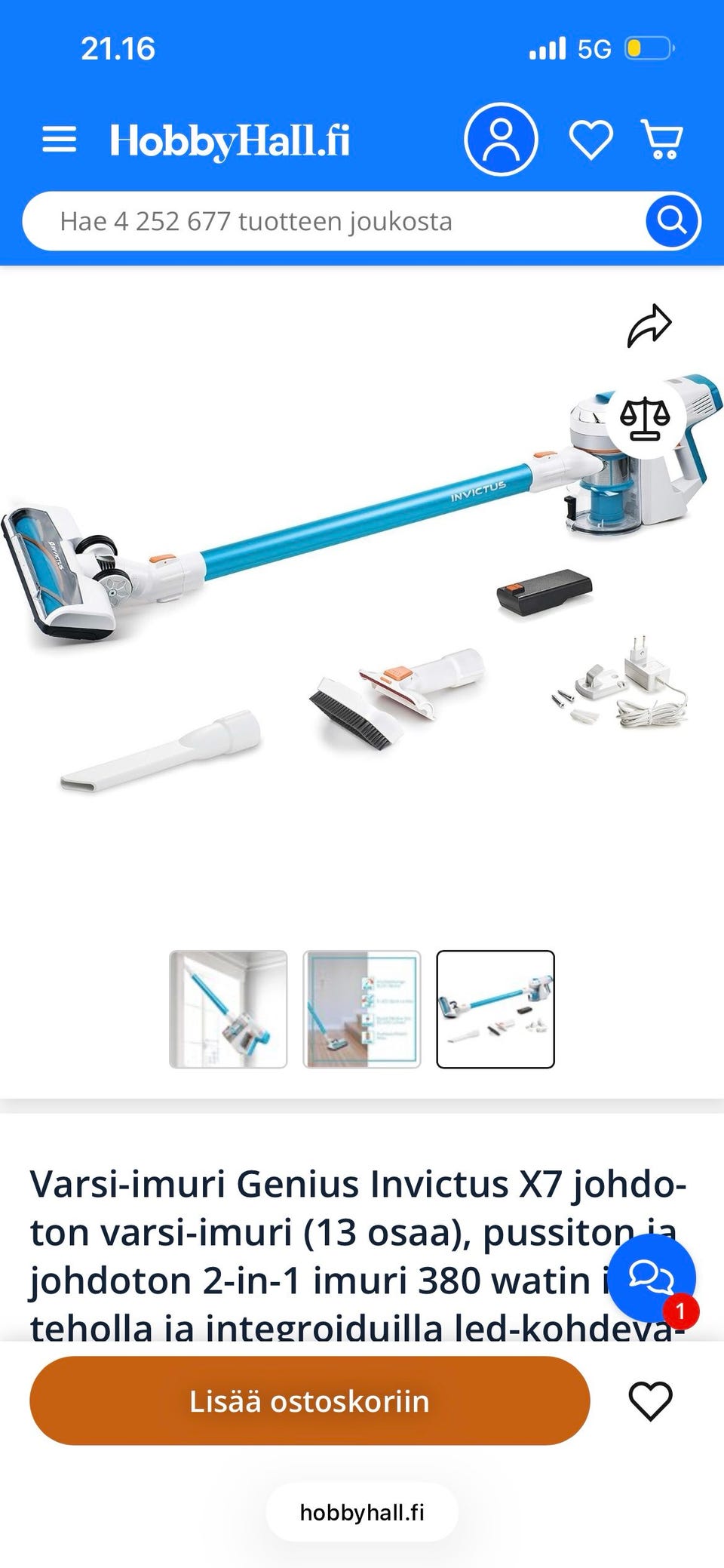Open the hamburger menu
This screenshot has width=724, height=1568.
59,140
